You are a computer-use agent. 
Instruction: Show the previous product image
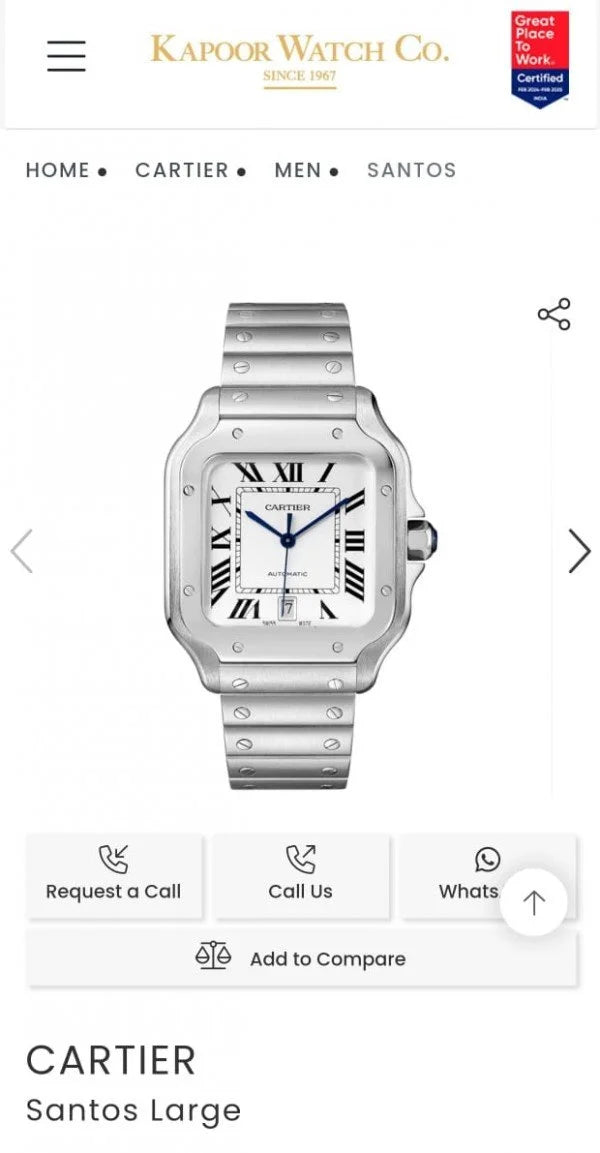(22, 550)
